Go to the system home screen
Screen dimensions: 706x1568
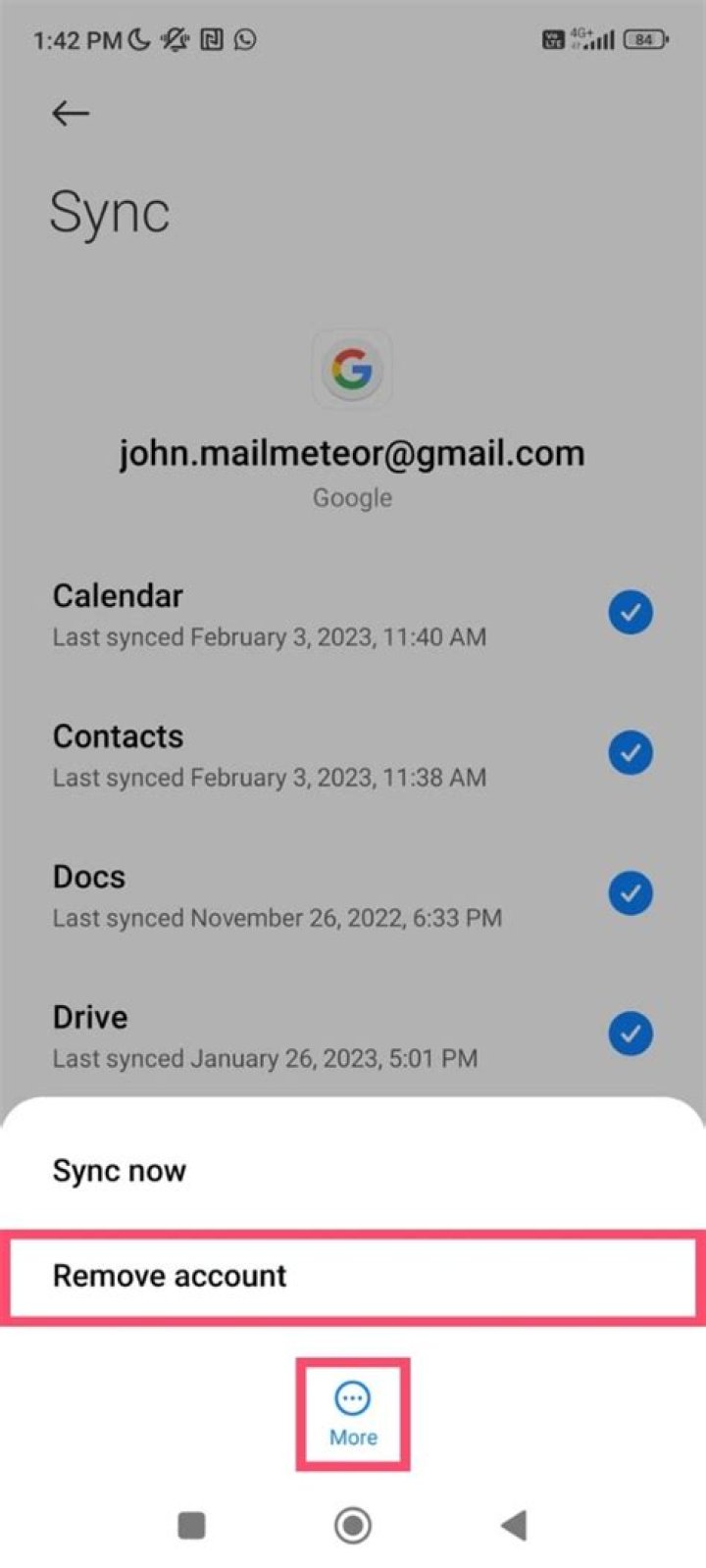353,1525
